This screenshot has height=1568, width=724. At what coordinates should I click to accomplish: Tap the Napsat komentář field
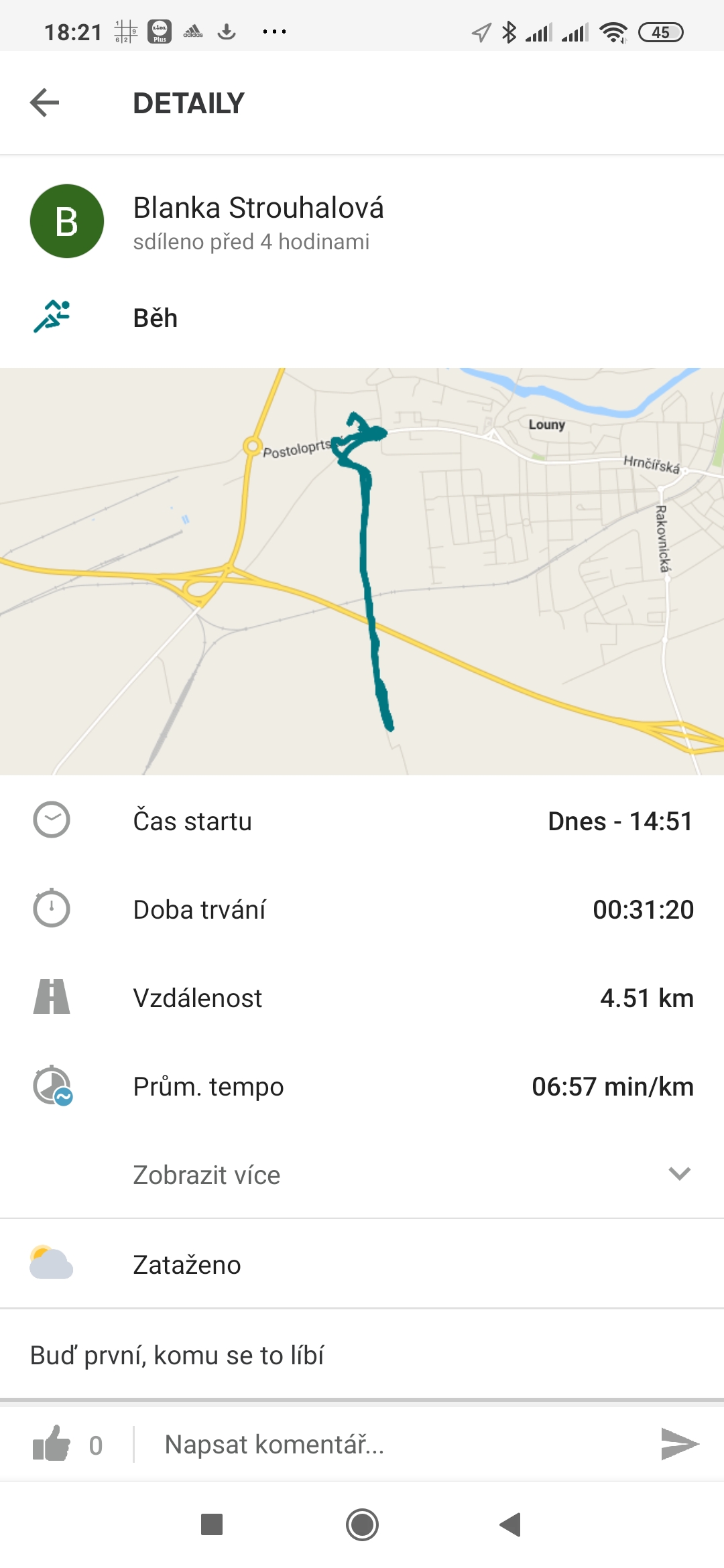[396, 1444]
